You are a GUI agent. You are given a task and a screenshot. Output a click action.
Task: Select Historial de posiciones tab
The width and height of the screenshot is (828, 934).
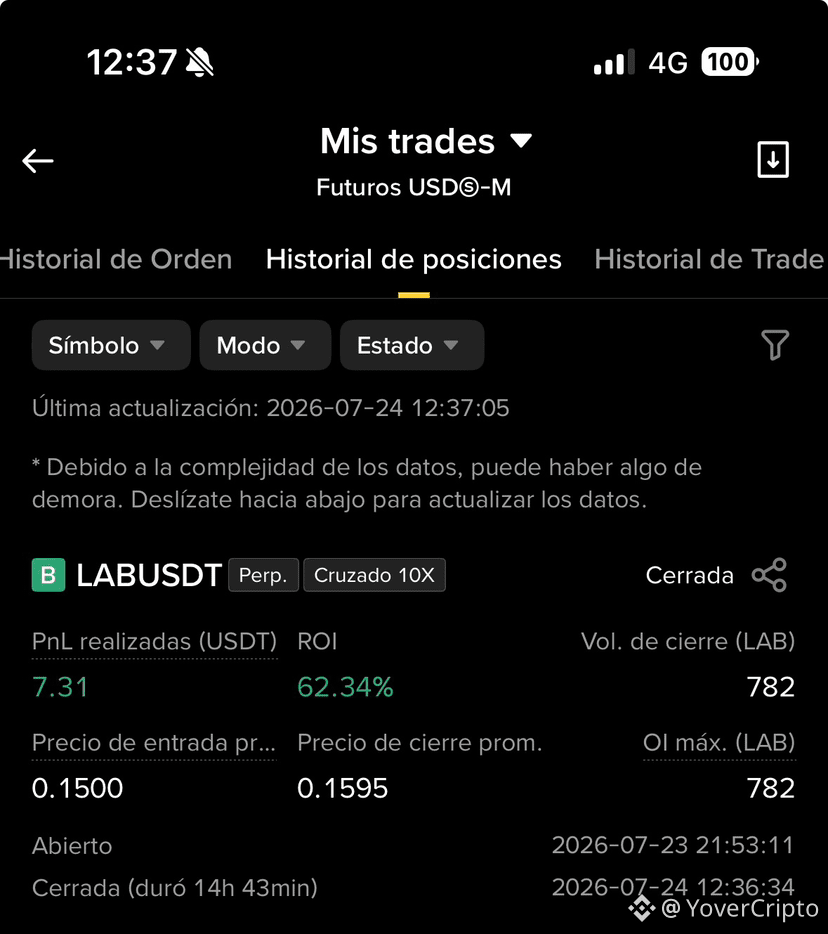[x=413, y=259]
